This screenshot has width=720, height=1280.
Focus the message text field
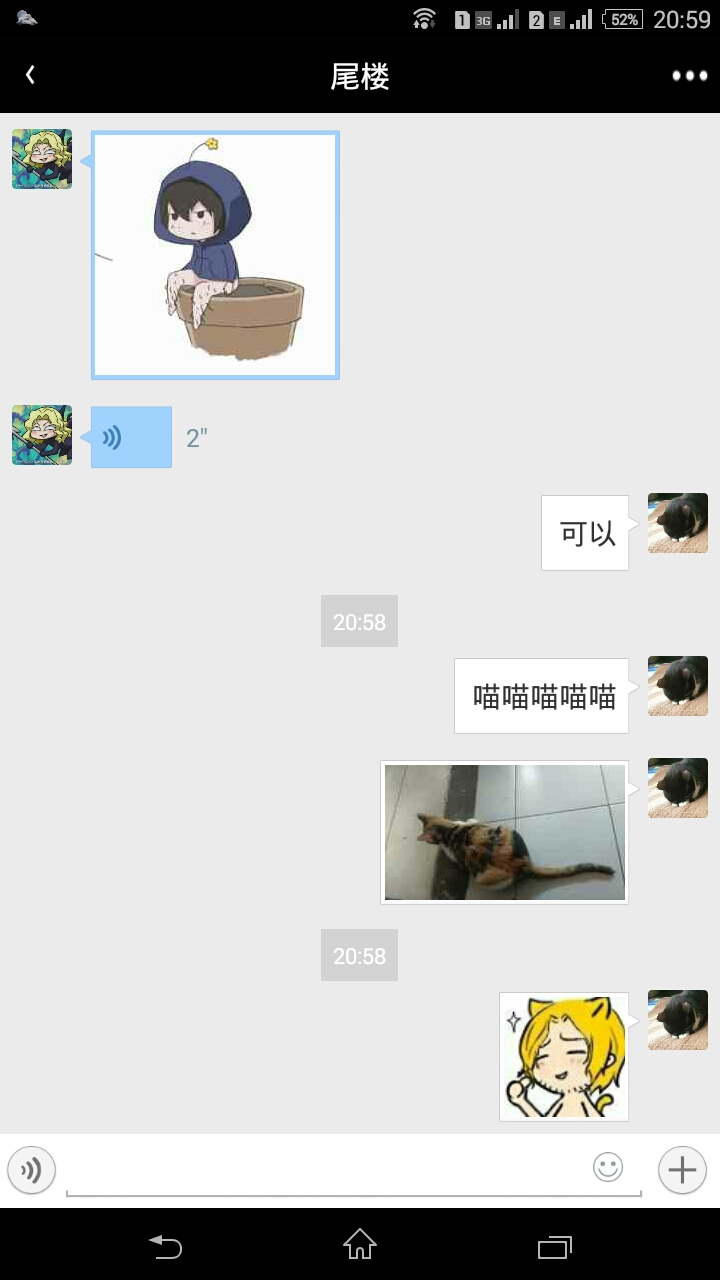pos(325,1169)
